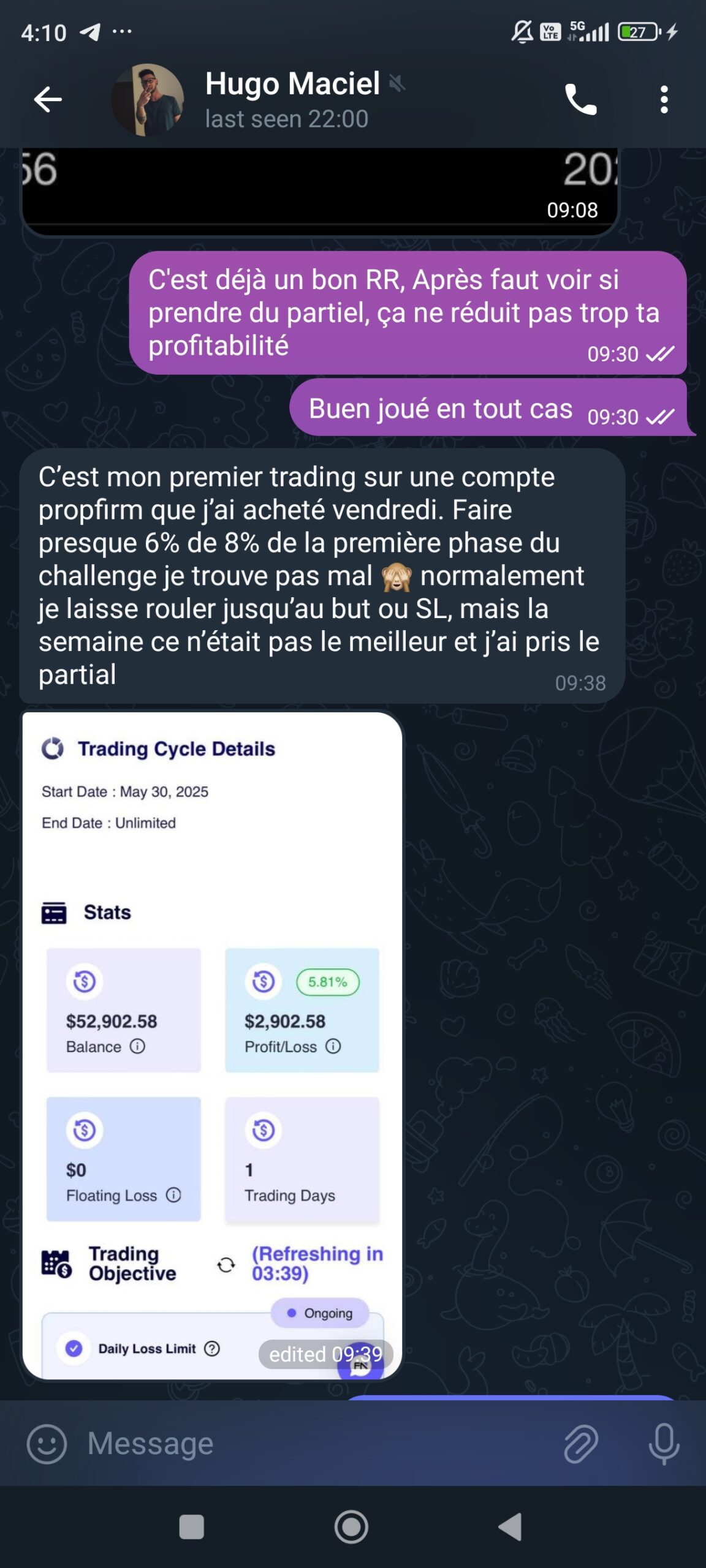The width and height of the screenshot is (706, 1568).
Task: Focus the Message text field
Action: pyautogui.click(x=319, y=1444)
